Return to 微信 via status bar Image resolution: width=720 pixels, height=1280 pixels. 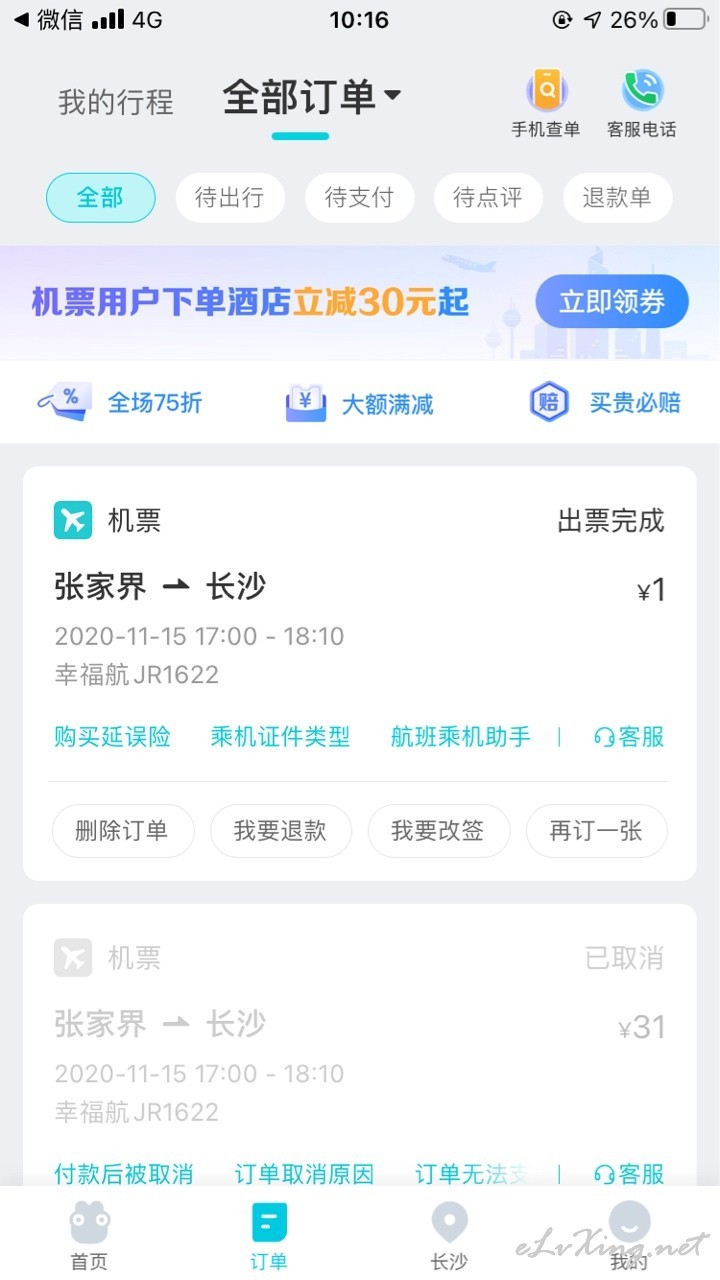click(x=48, y=20)
